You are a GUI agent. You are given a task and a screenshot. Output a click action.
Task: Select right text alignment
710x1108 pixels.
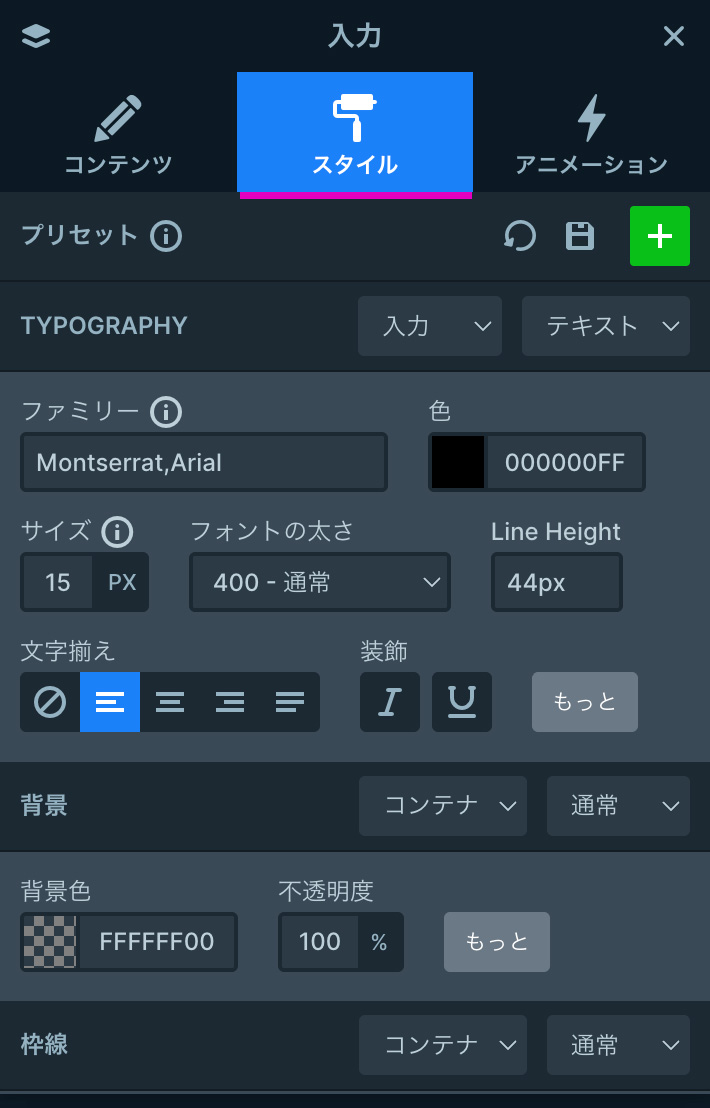tap(230, 702)
